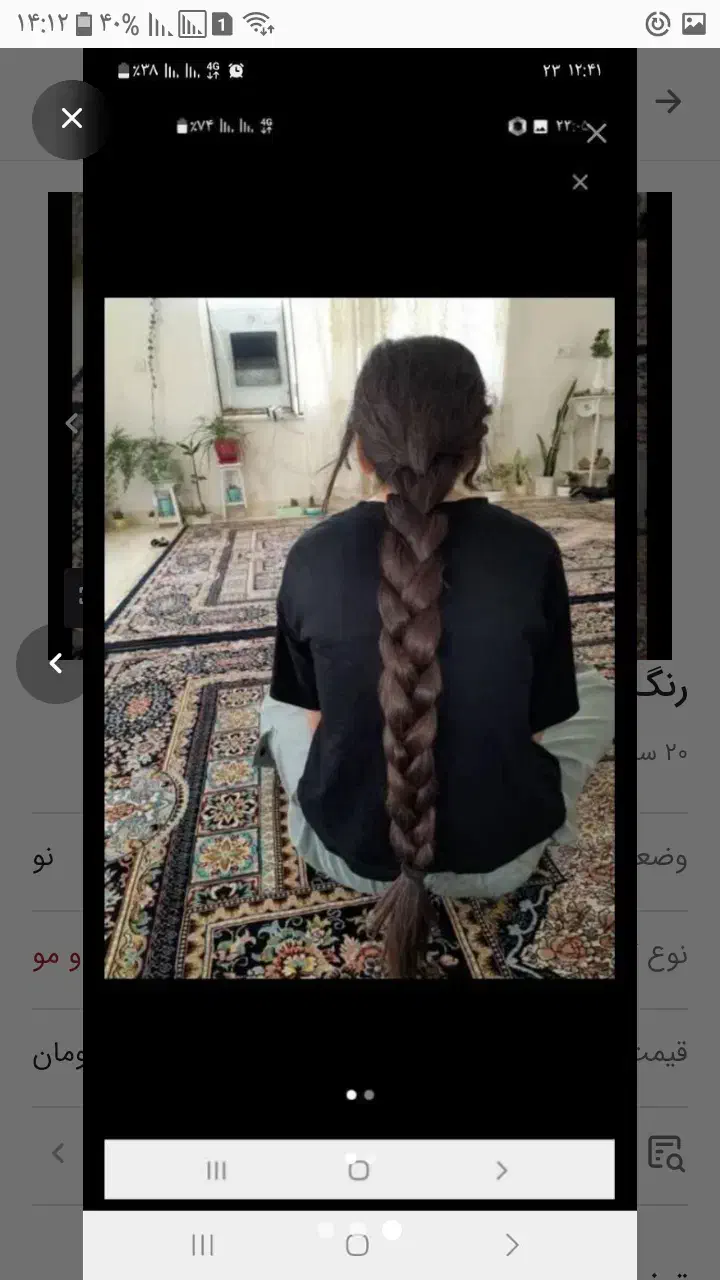The width and height of the screenshot is (720, 1280).
Task: Close the full-screen image viewer
Action: pyautogui.click(x=71, y=119)
